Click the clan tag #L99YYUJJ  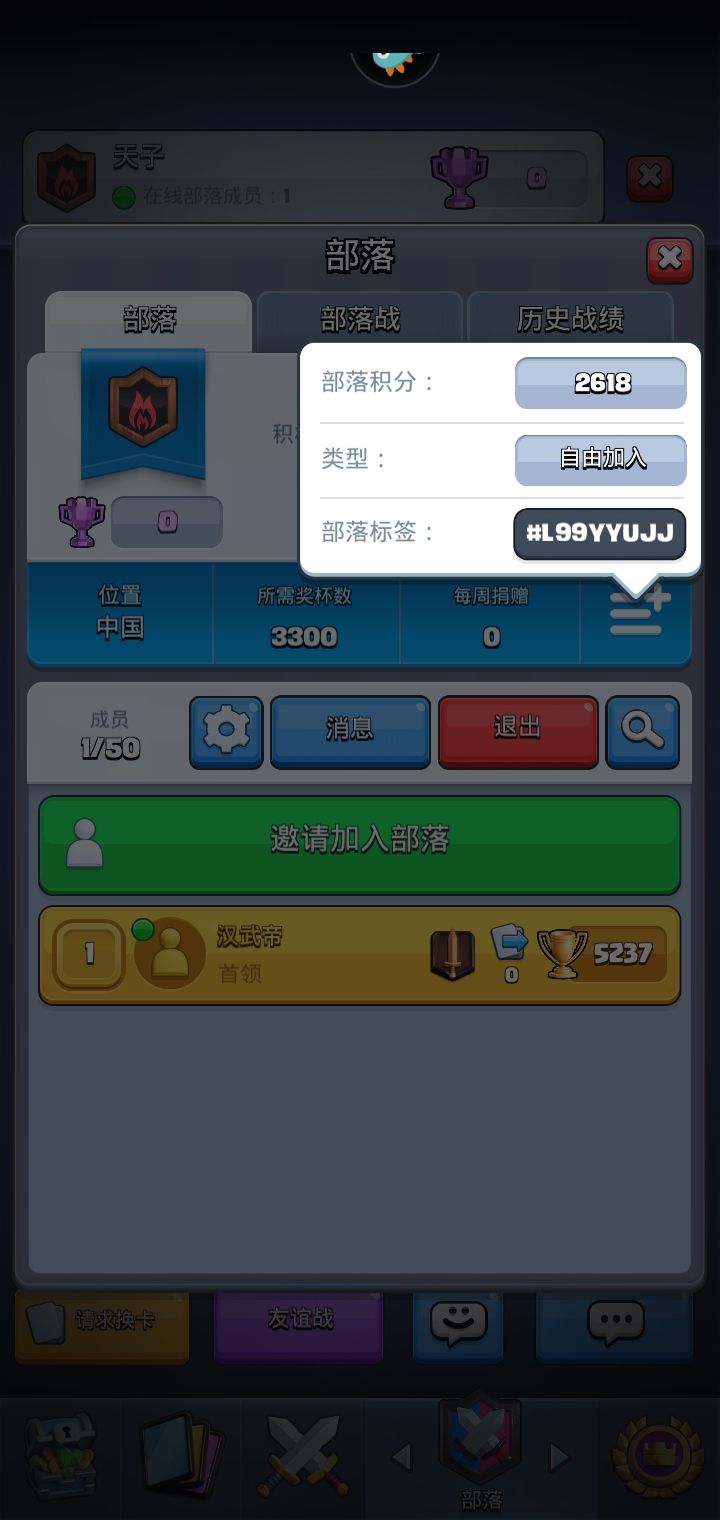point(599,534)
